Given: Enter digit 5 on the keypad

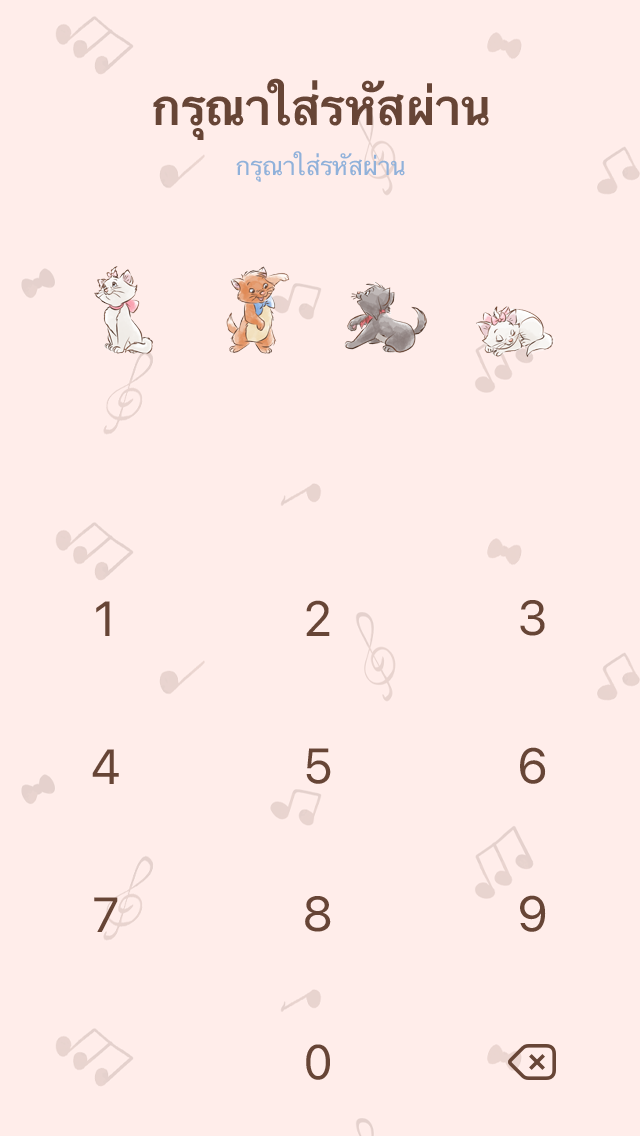Looking at the screenshot, I should tap(318, 767).
